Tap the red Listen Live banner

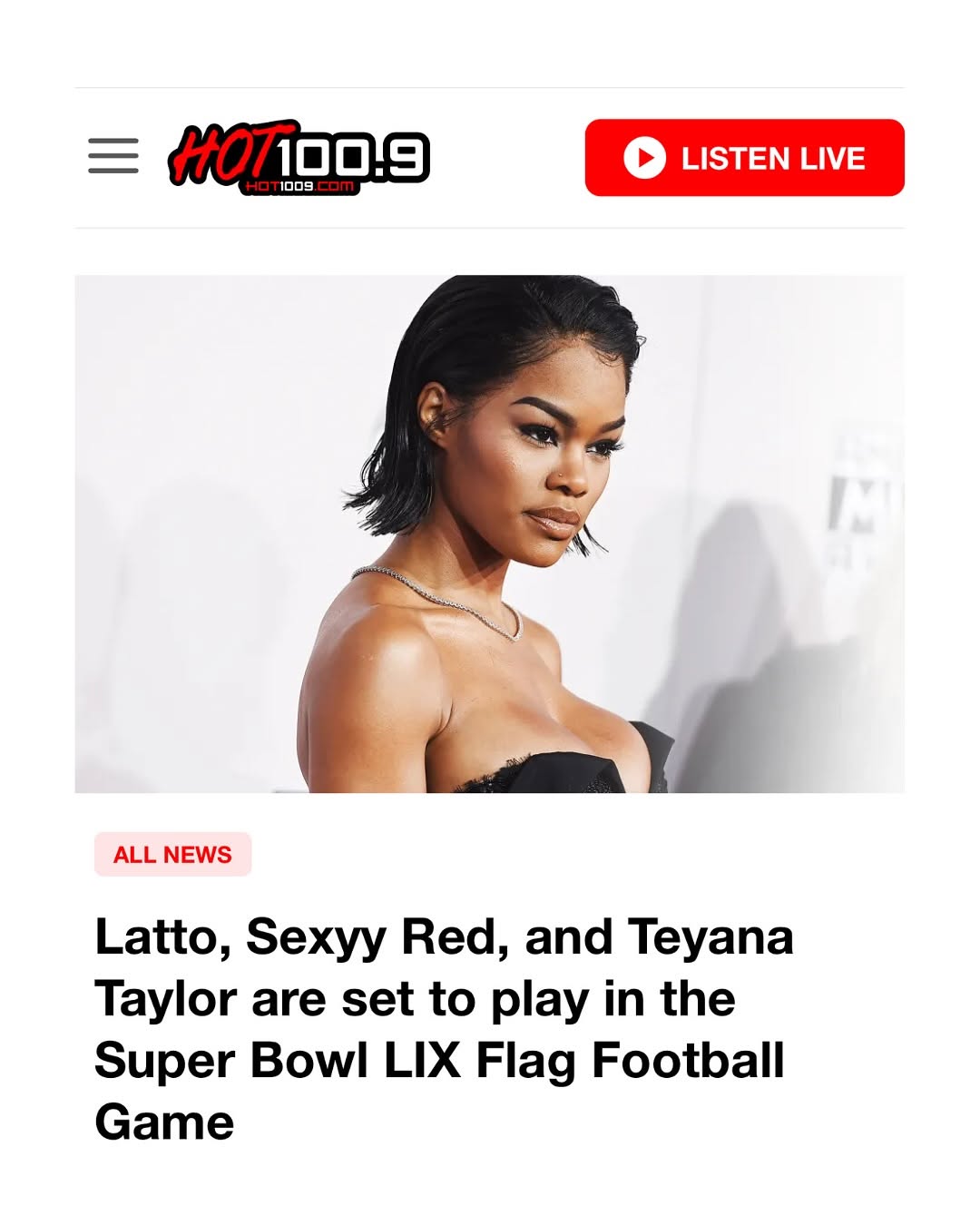pos(744,158)
